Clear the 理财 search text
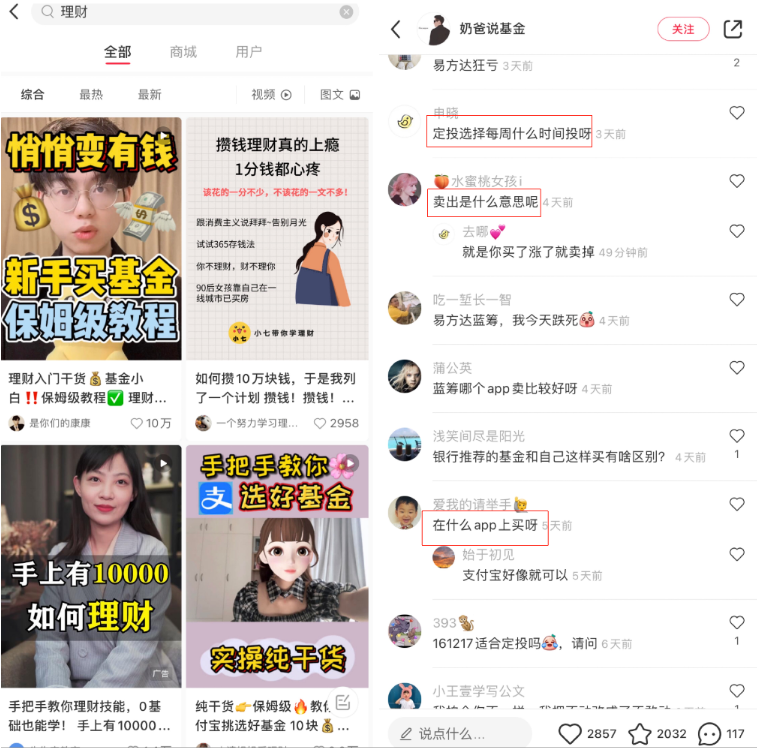The width and height of the screenshot is (767, 750). coord(346,12)
